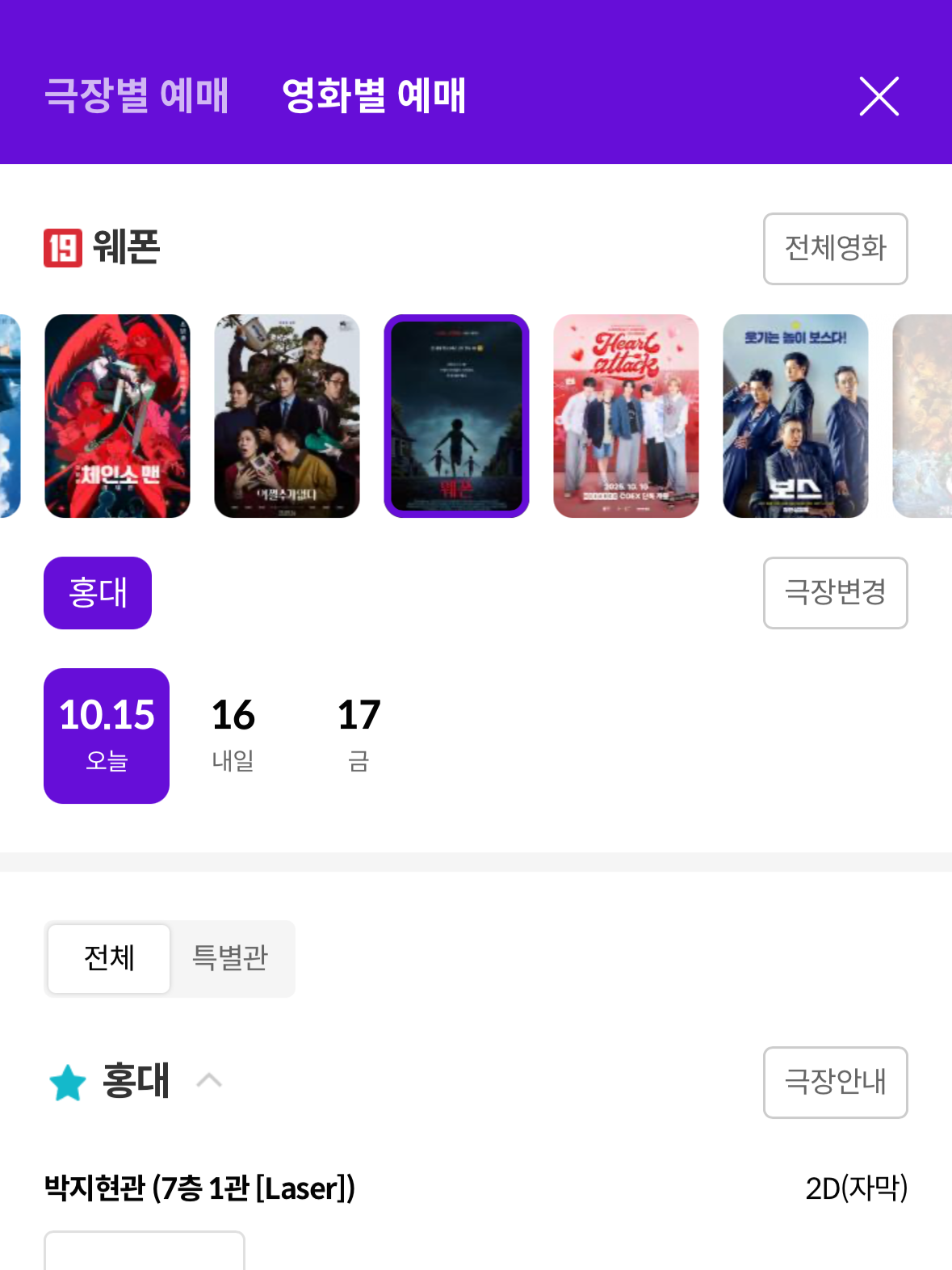Tap the 홍대 theater chip
Viewport: 952px width, 1270px height.
click(x=98, y=593)
